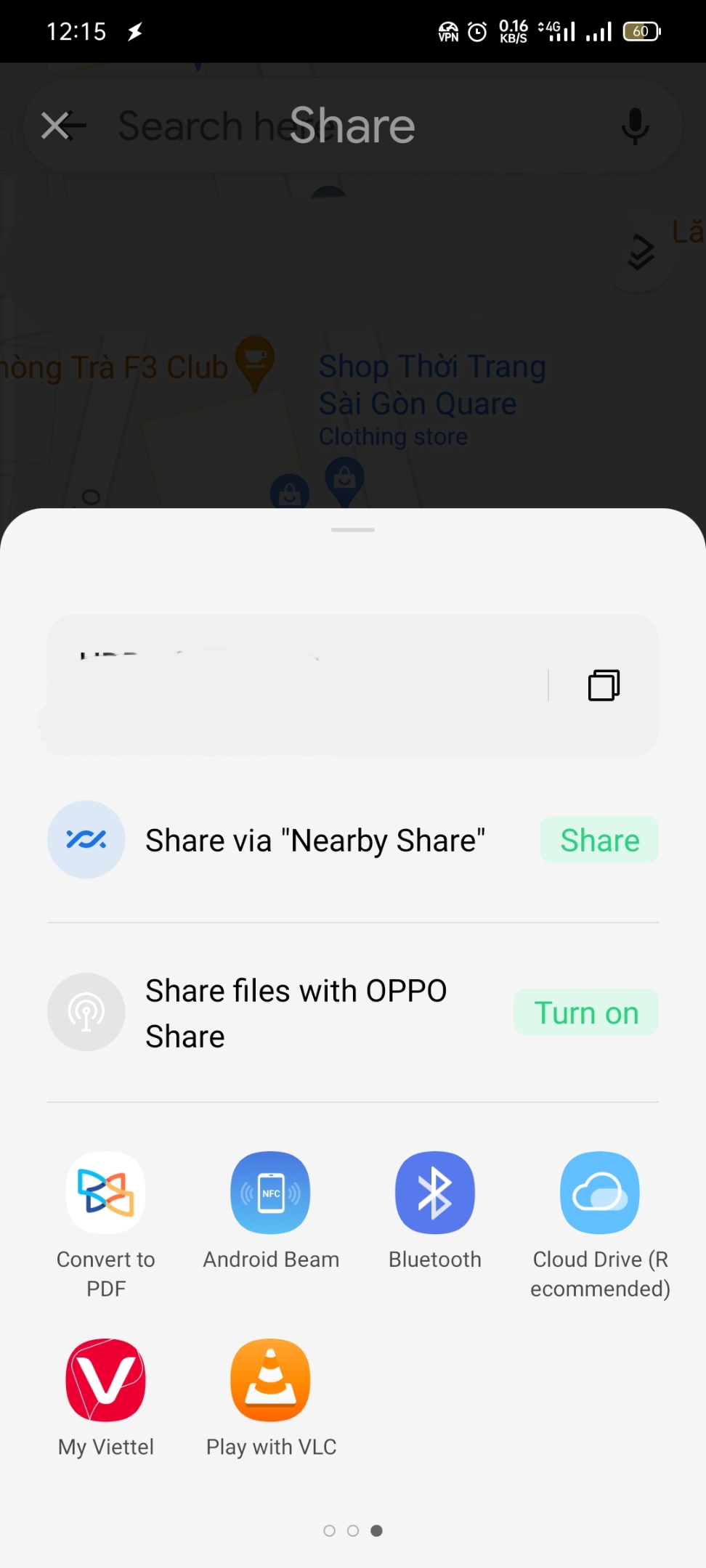Send through Bluetooth

(x=435, y=1193)
